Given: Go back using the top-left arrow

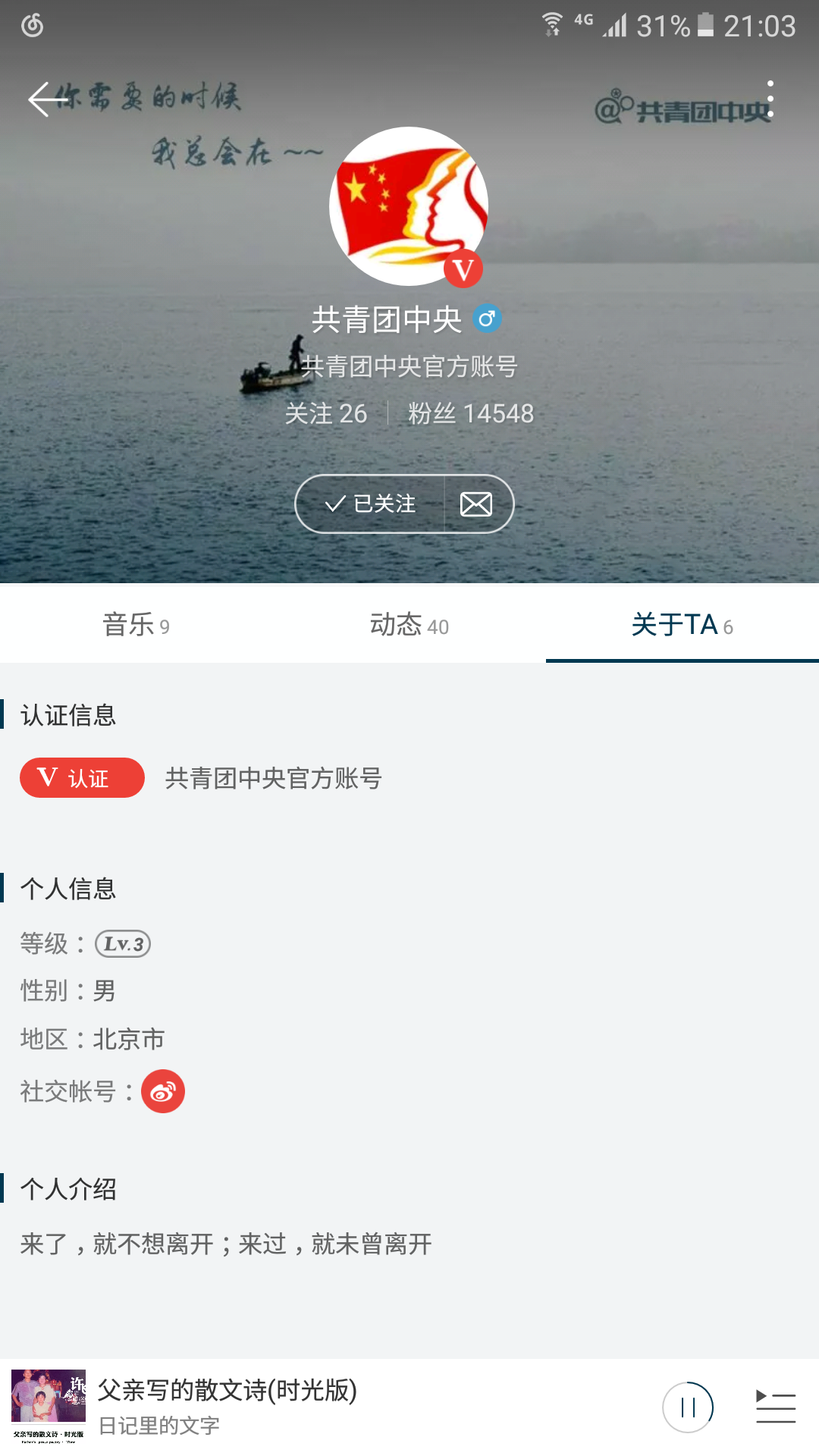Looking at the screenshot, I should click(x=49, y=99).
